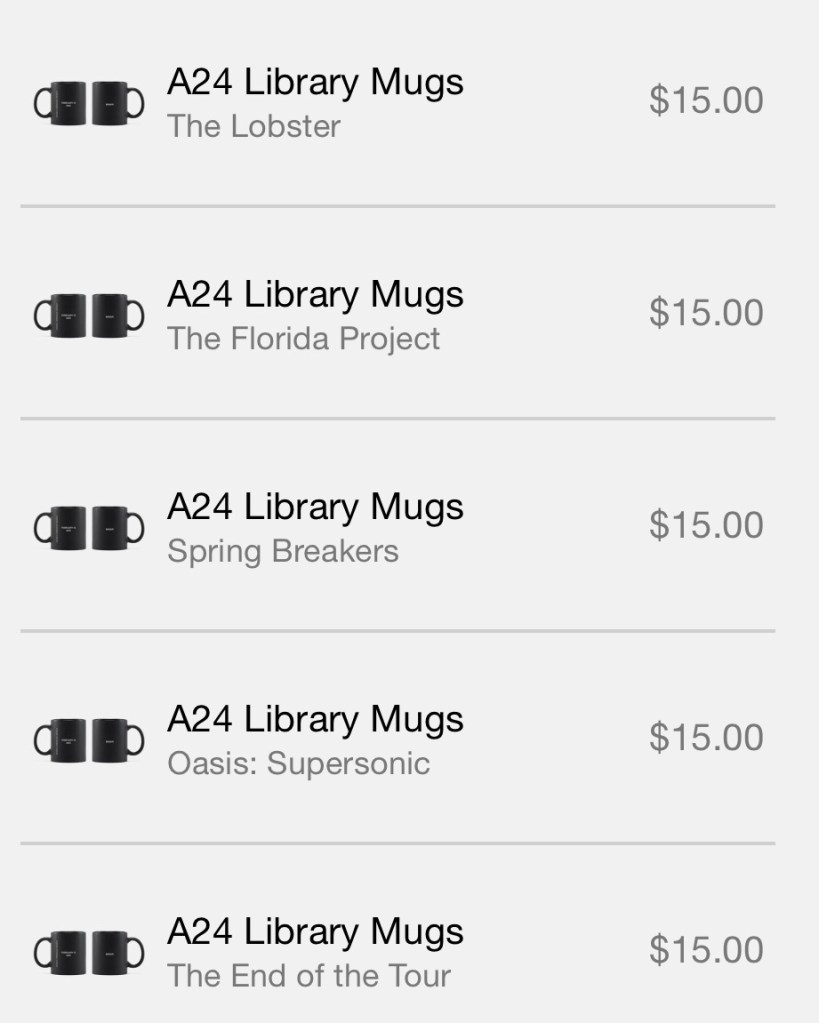Image resolution: width=819 pixels, height=1023 pixels.
Task: View the Spring Breakers mug item
Action: pyautogui.click(x=315, y=527)
